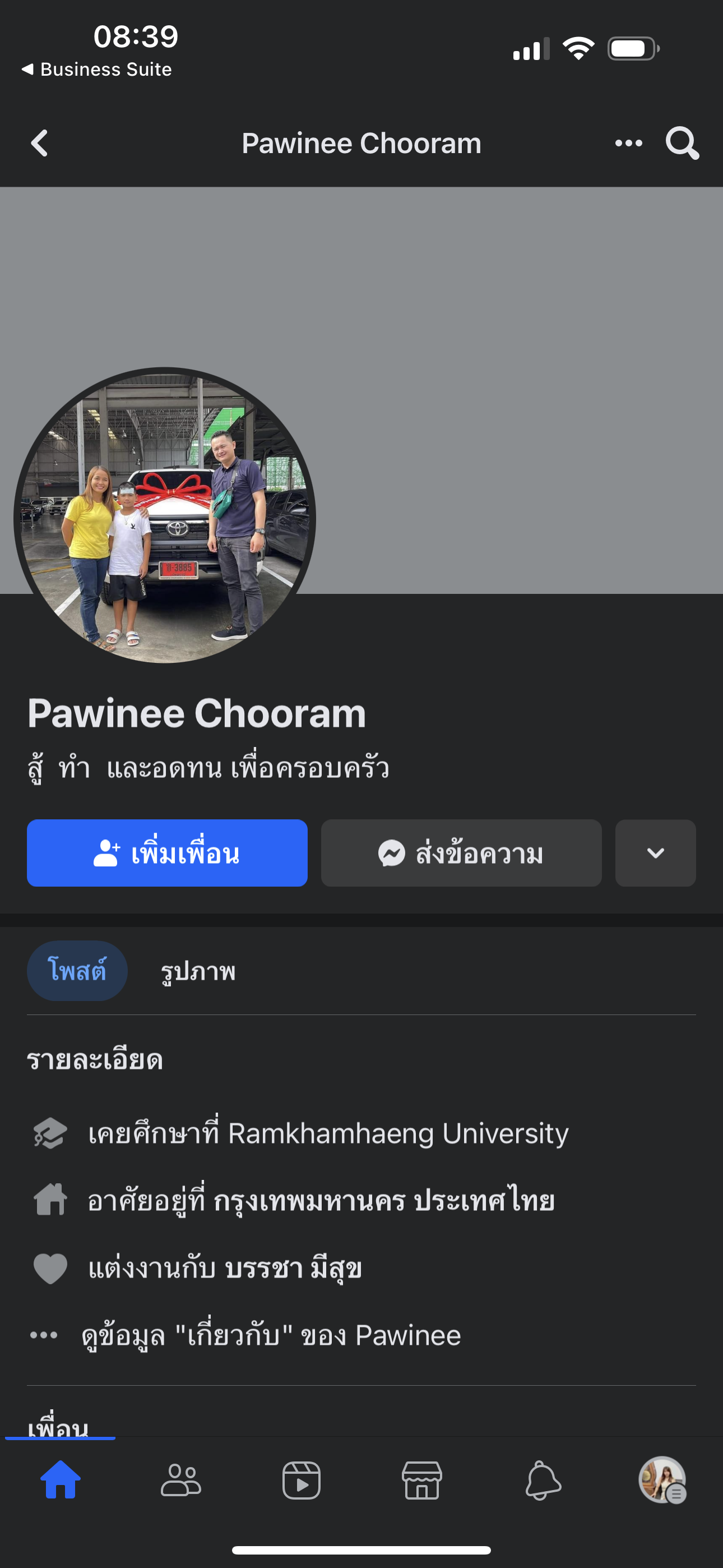The image size is (723, 1568).
Task: Open Ramkhamhaeng University link
Action: click(398, 1133)
